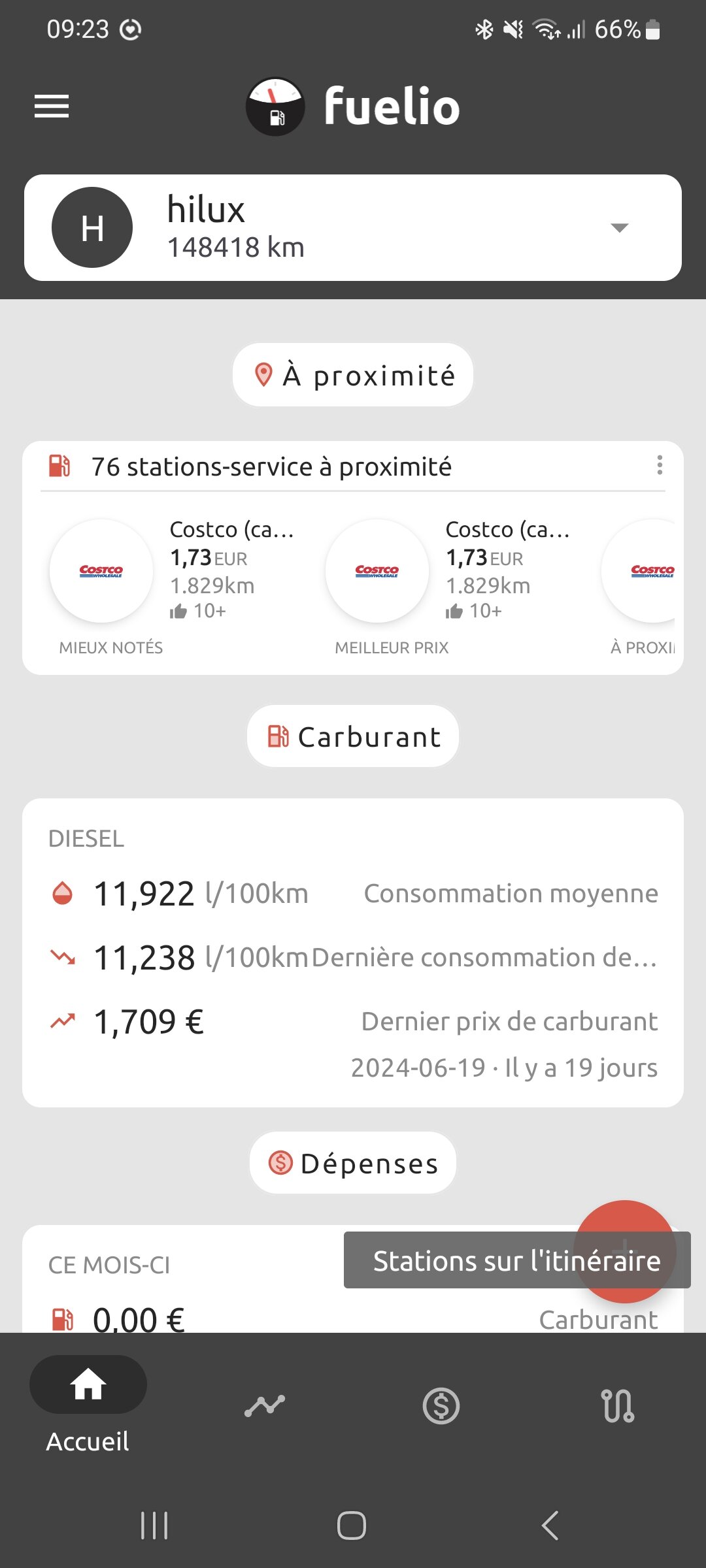The height and width of the screenshot is (1568, 706).
Task: Tap the Dépenses section chip
Action: tap(353, 1163)
